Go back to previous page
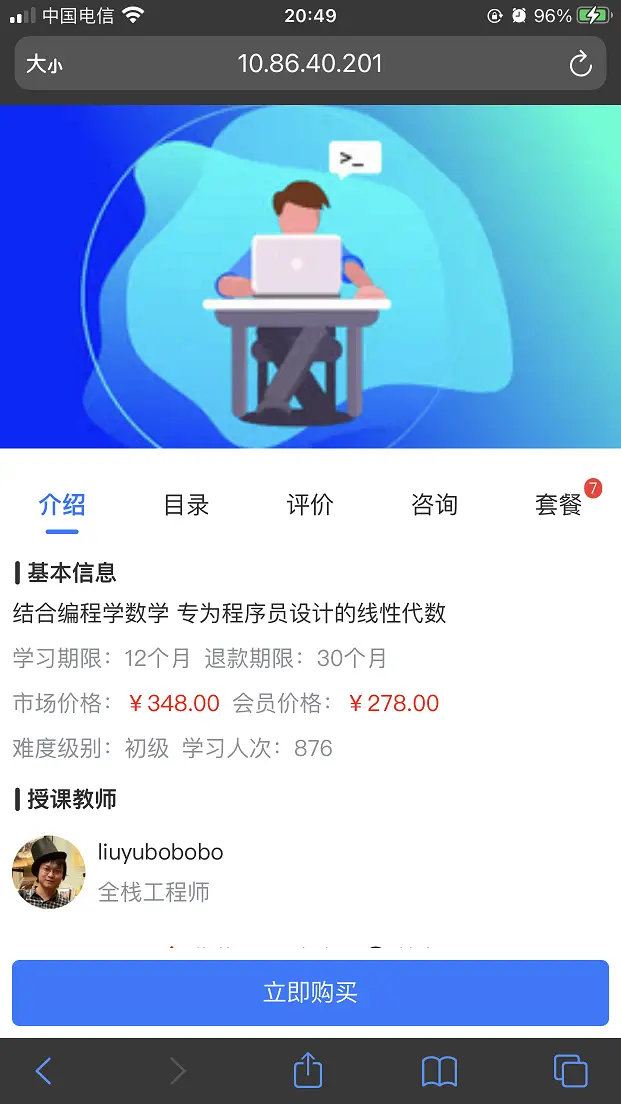Viewport: 621px width, 1104px height. tap(43, 1071)
